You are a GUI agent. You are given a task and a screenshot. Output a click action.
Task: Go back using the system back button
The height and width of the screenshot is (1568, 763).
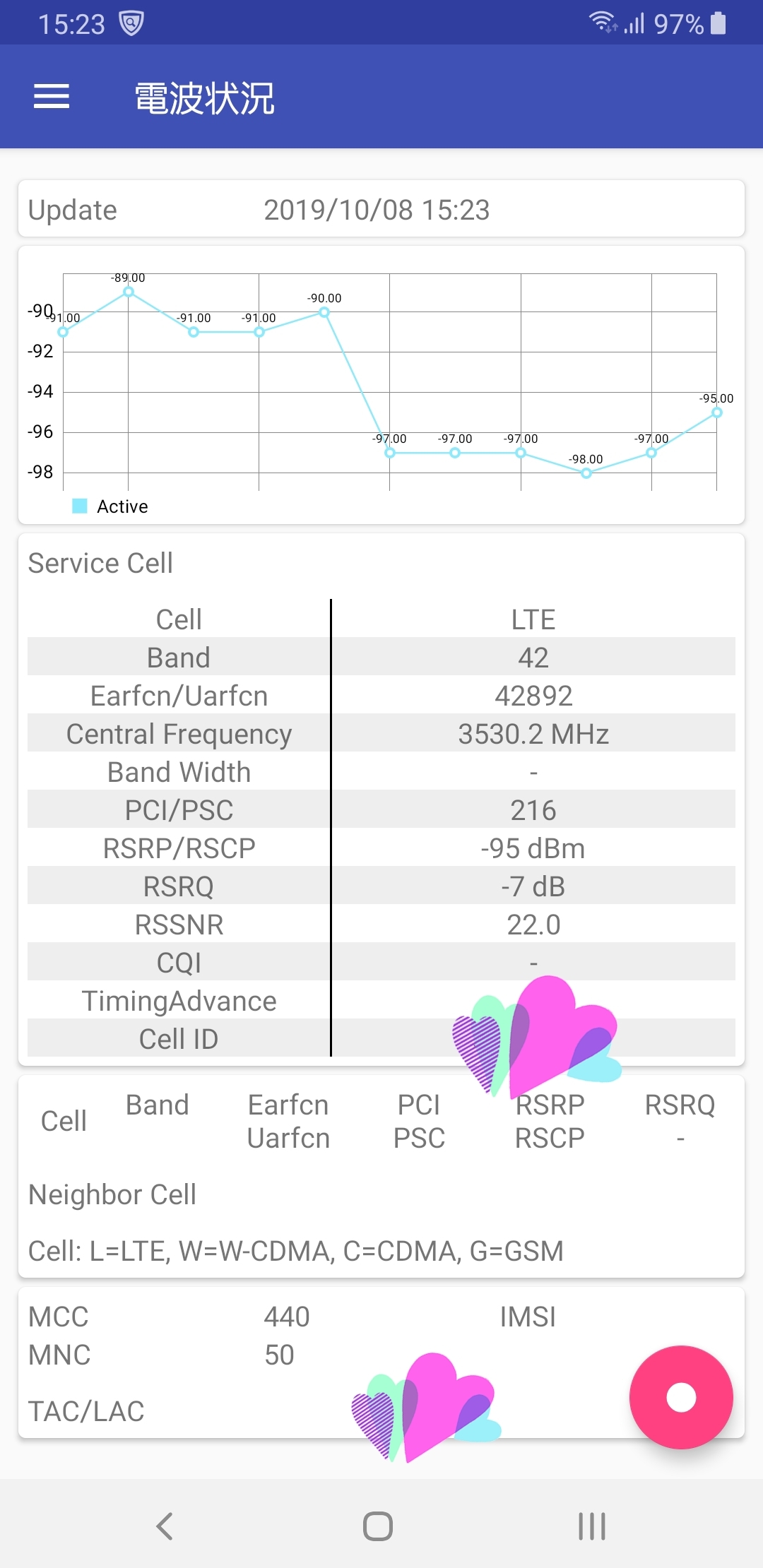coord(165,1526)
